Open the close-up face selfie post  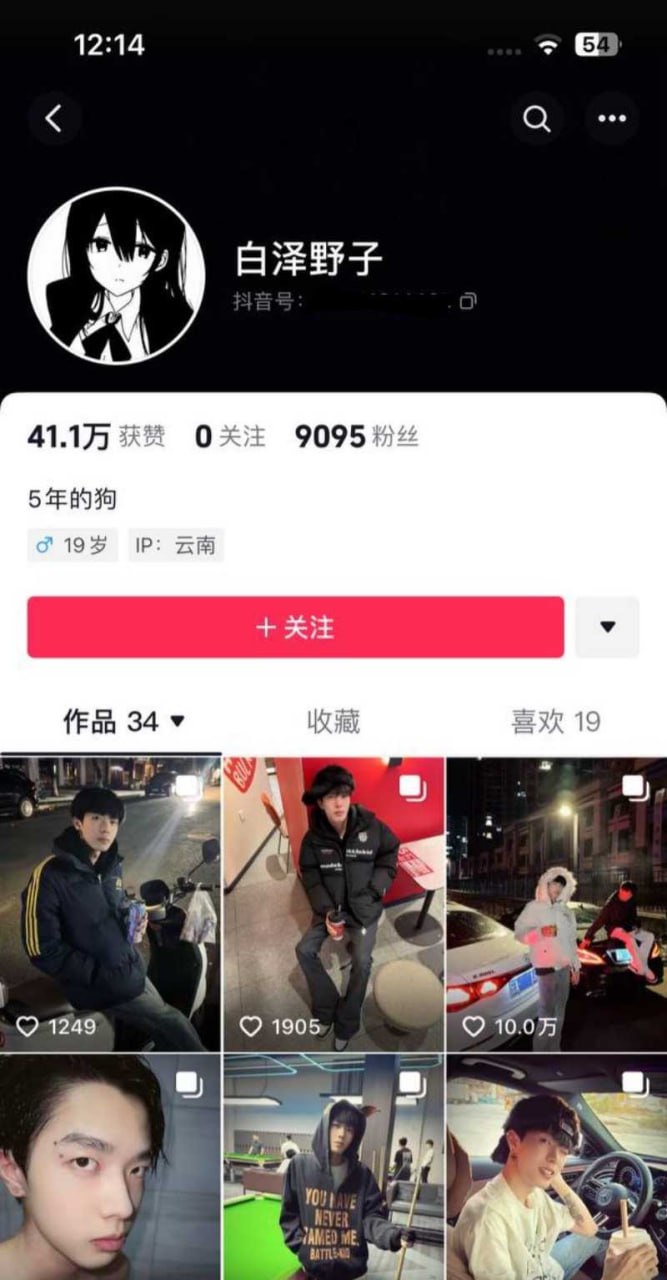tap(110, 1166)
